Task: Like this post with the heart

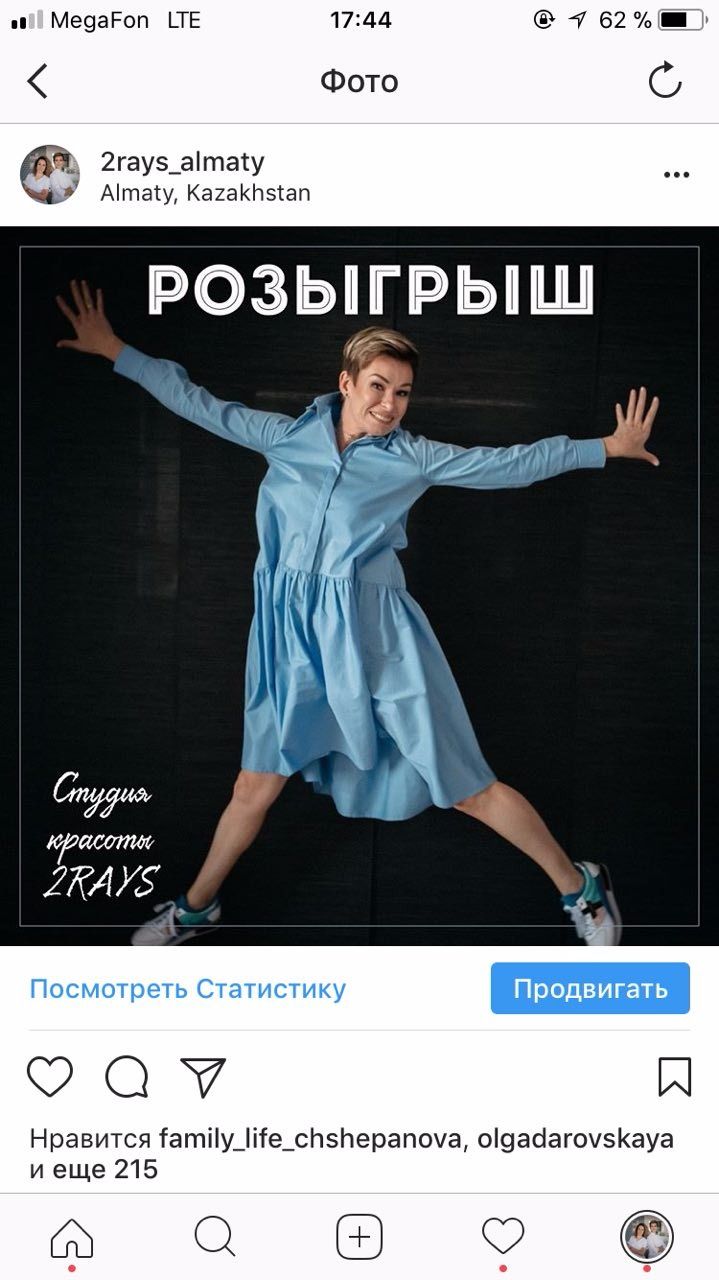Action: point(50,1077)
